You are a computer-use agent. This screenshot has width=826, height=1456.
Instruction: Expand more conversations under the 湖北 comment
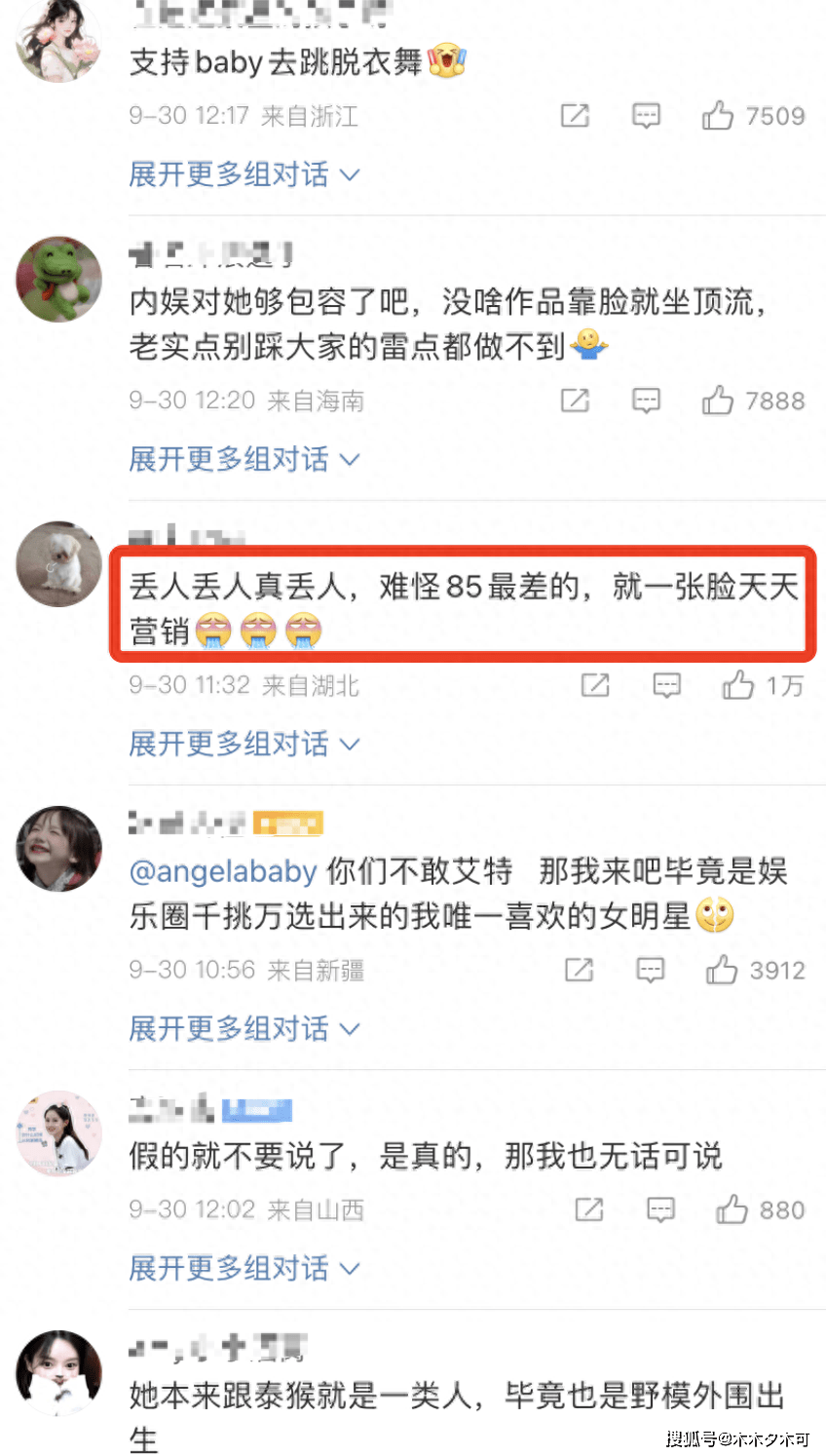(x=244, y=744)
